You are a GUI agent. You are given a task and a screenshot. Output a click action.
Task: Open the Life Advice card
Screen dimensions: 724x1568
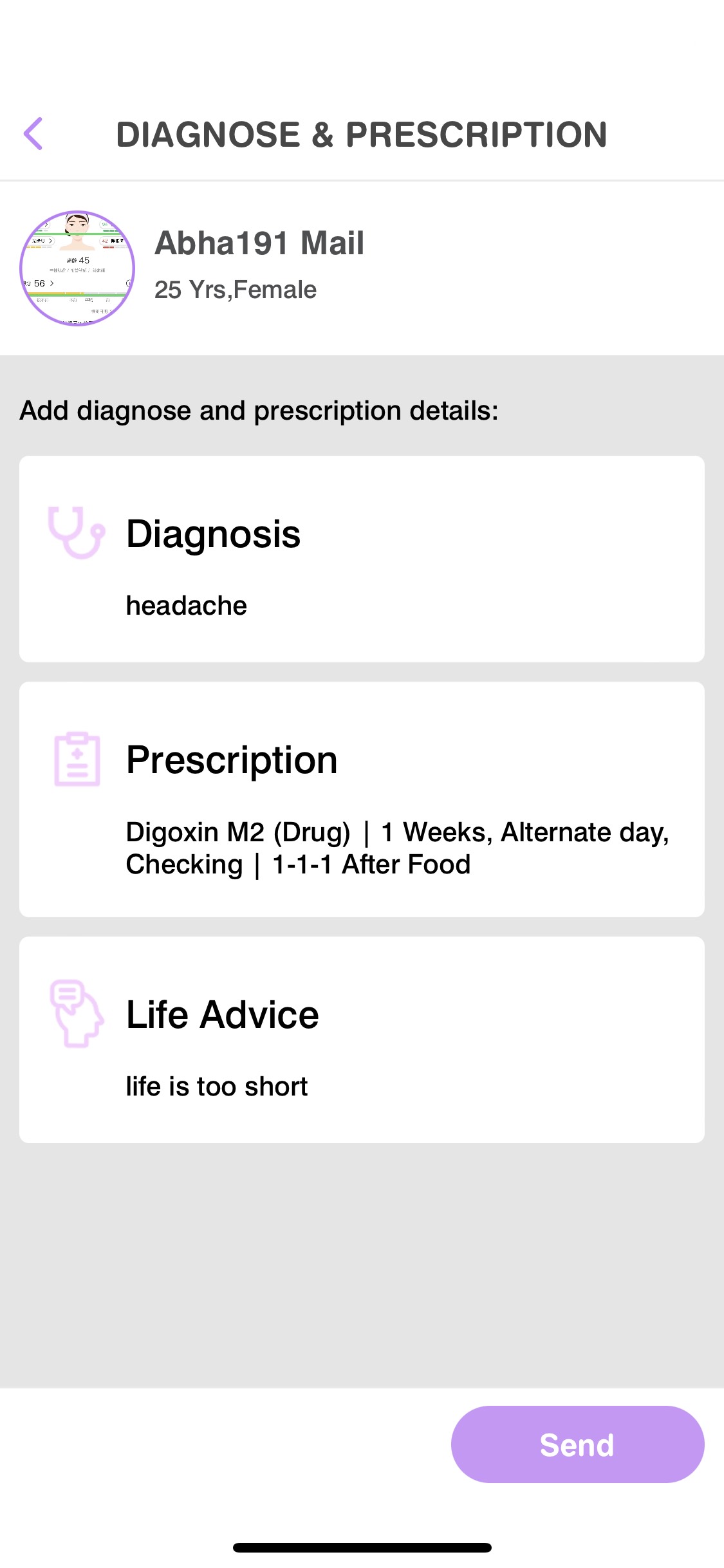[x=362, y=1040]
